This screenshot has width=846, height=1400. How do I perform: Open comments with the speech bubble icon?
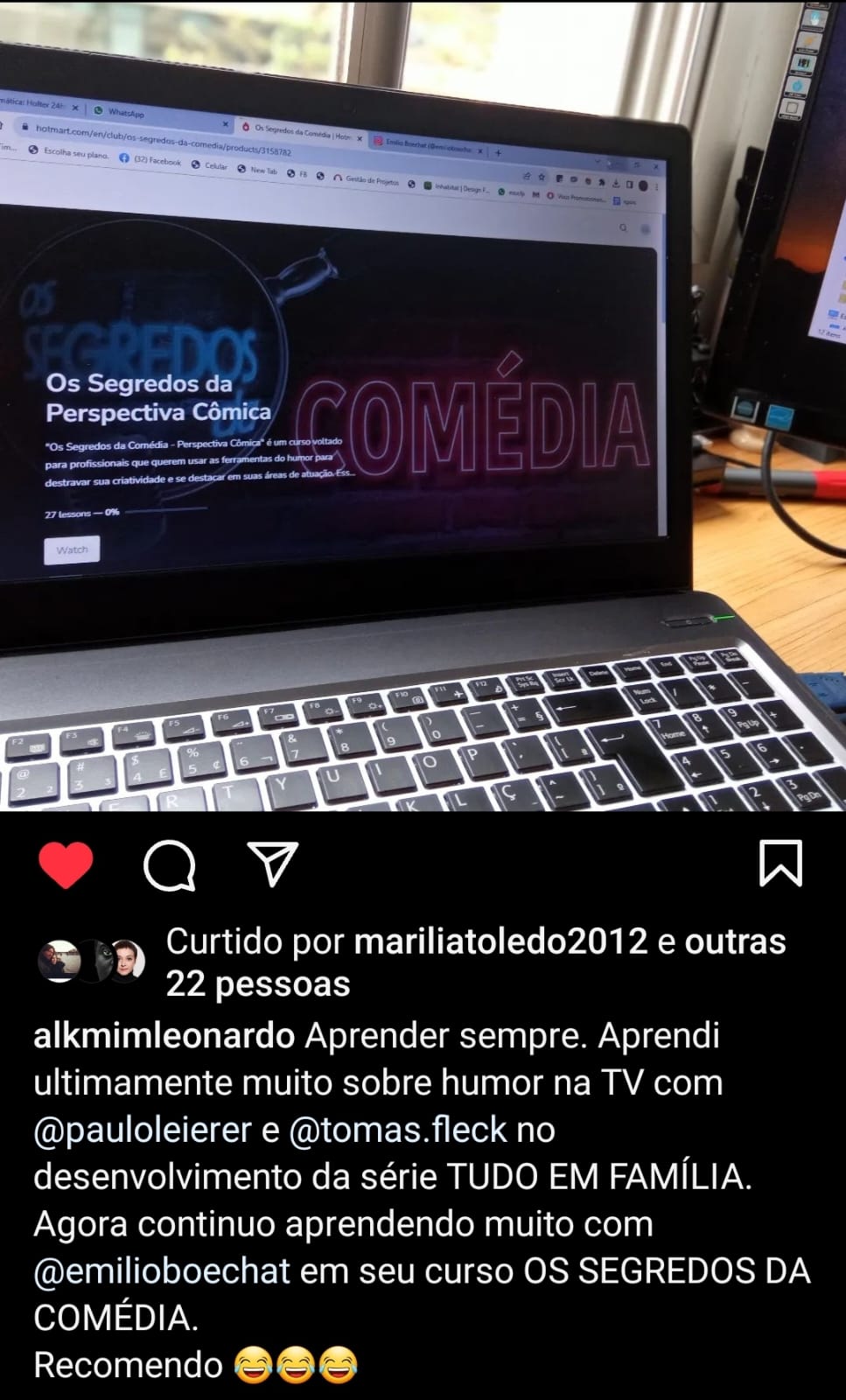[169, 864]
